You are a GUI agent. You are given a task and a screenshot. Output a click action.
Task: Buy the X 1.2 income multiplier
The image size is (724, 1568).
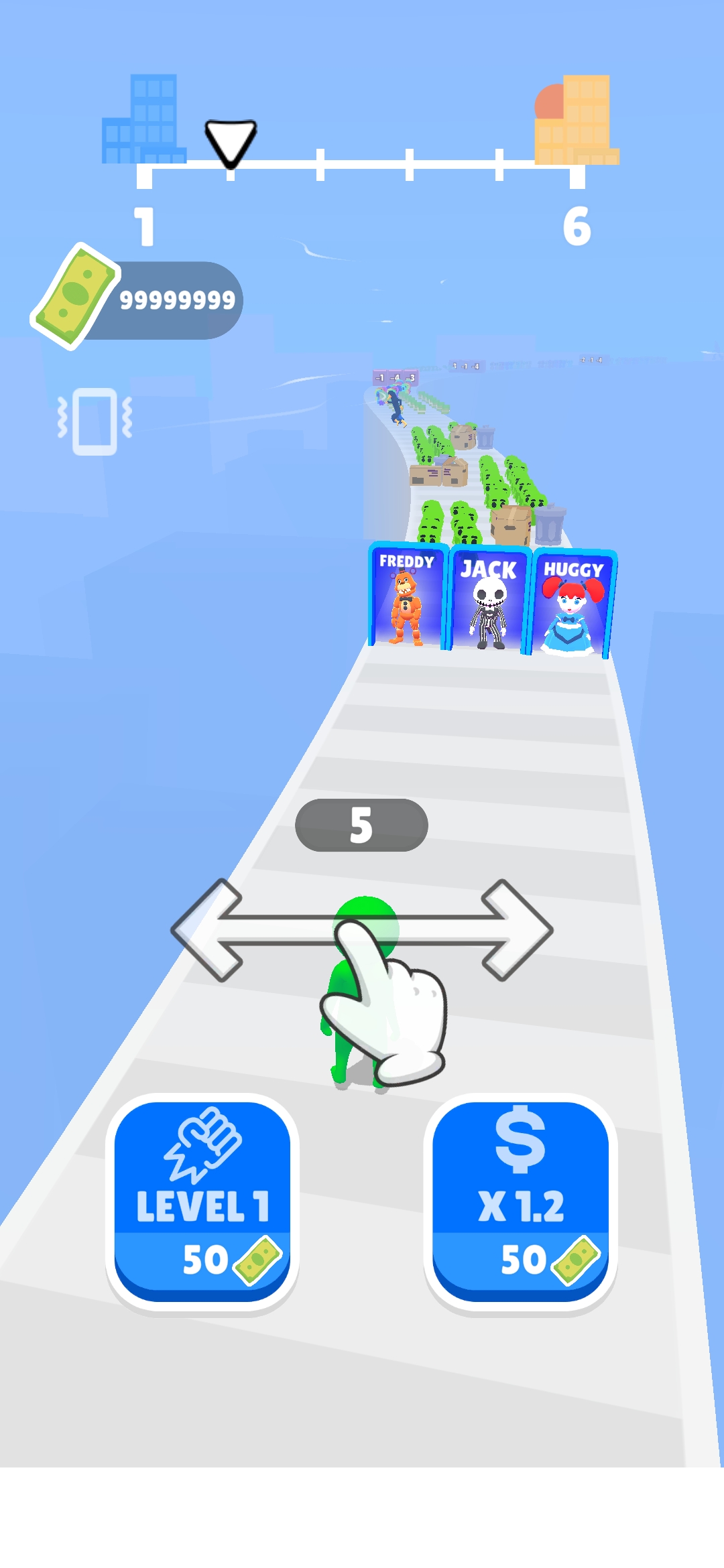[520, 1201]
